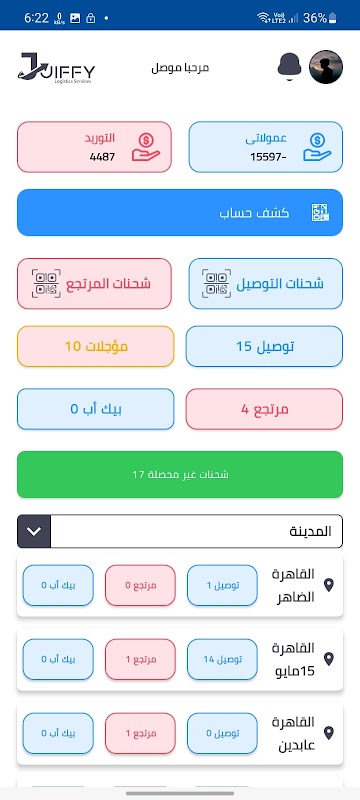Select توصيل 14 for 15مايو
This screenshot has height=800, width=360.
pyautogui.click(x=222, y=659)
